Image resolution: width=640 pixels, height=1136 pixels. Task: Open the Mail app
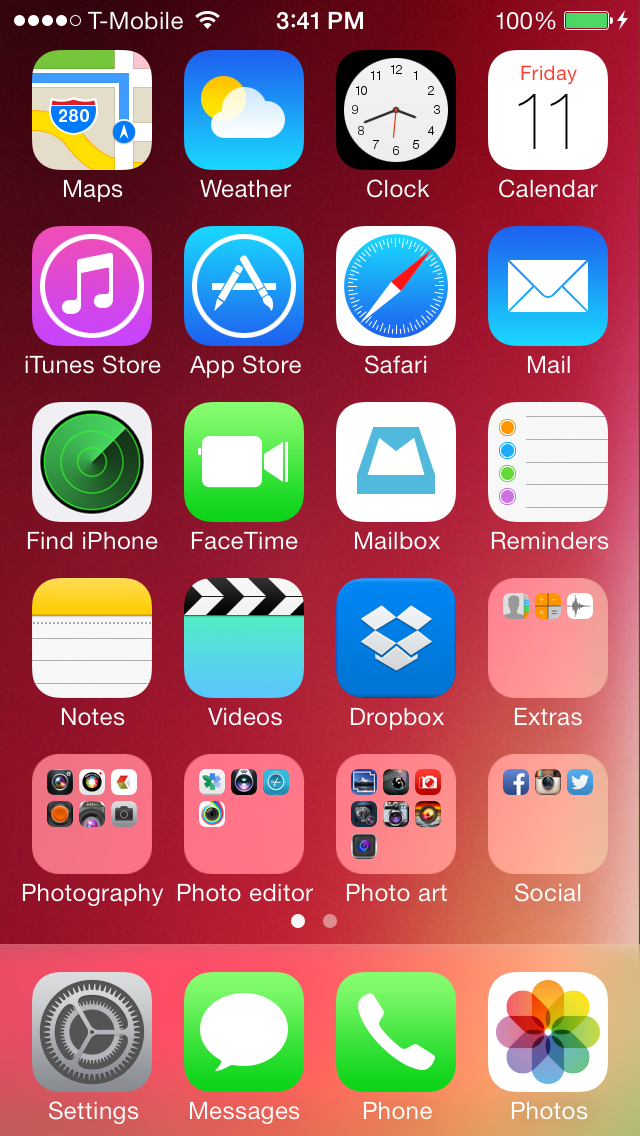[x=548, y=286]
